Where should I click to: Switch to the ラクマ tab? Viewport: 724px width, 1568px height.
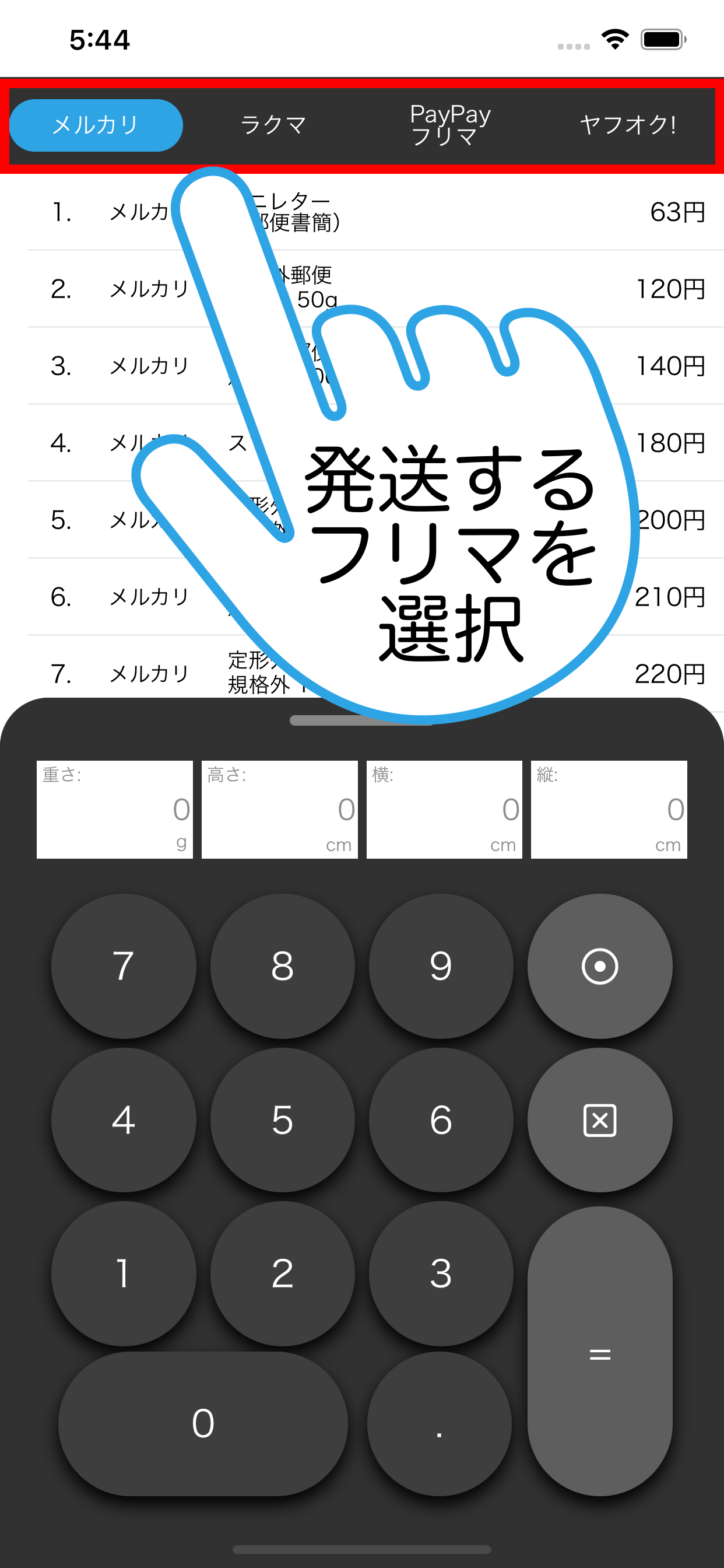(273, 125)
